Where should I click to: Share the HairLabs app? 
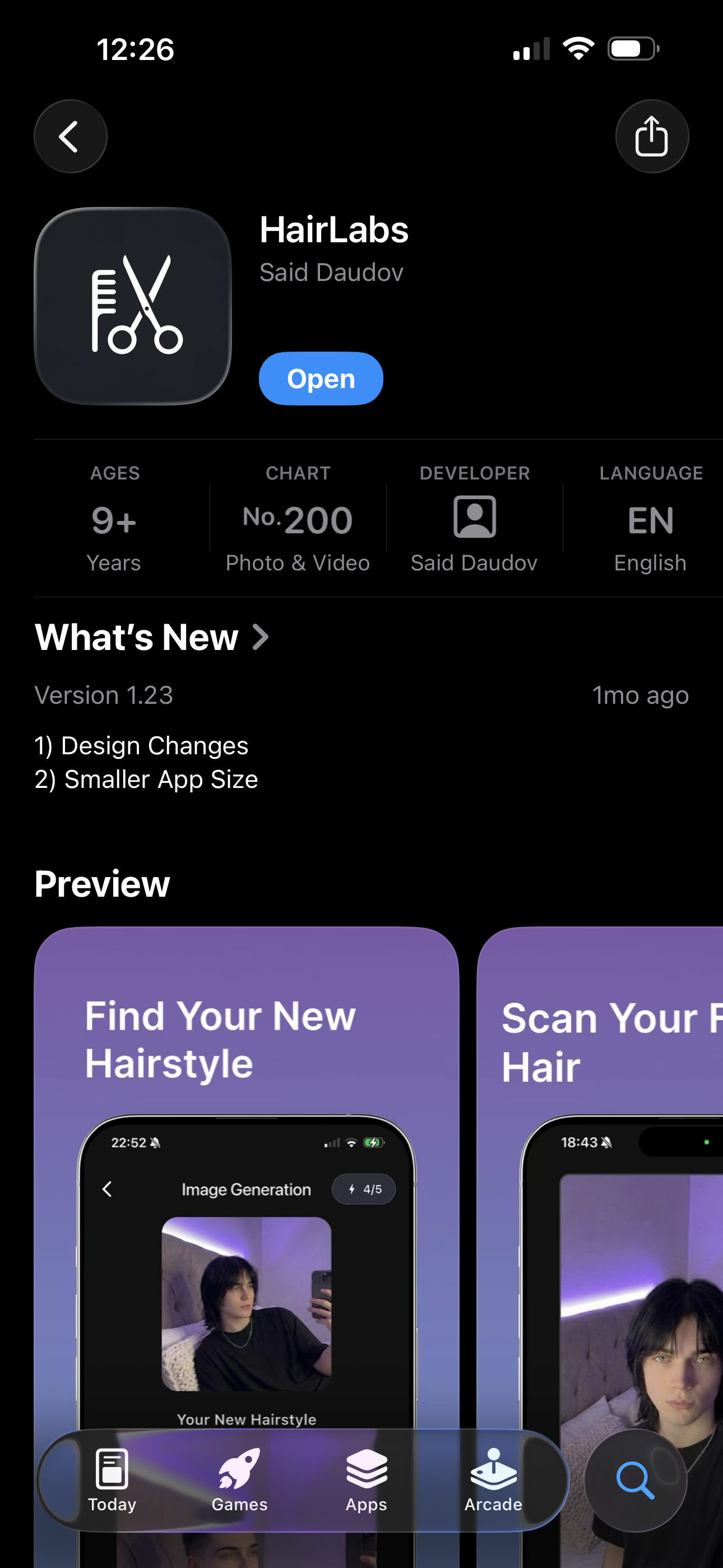point(651,136)
